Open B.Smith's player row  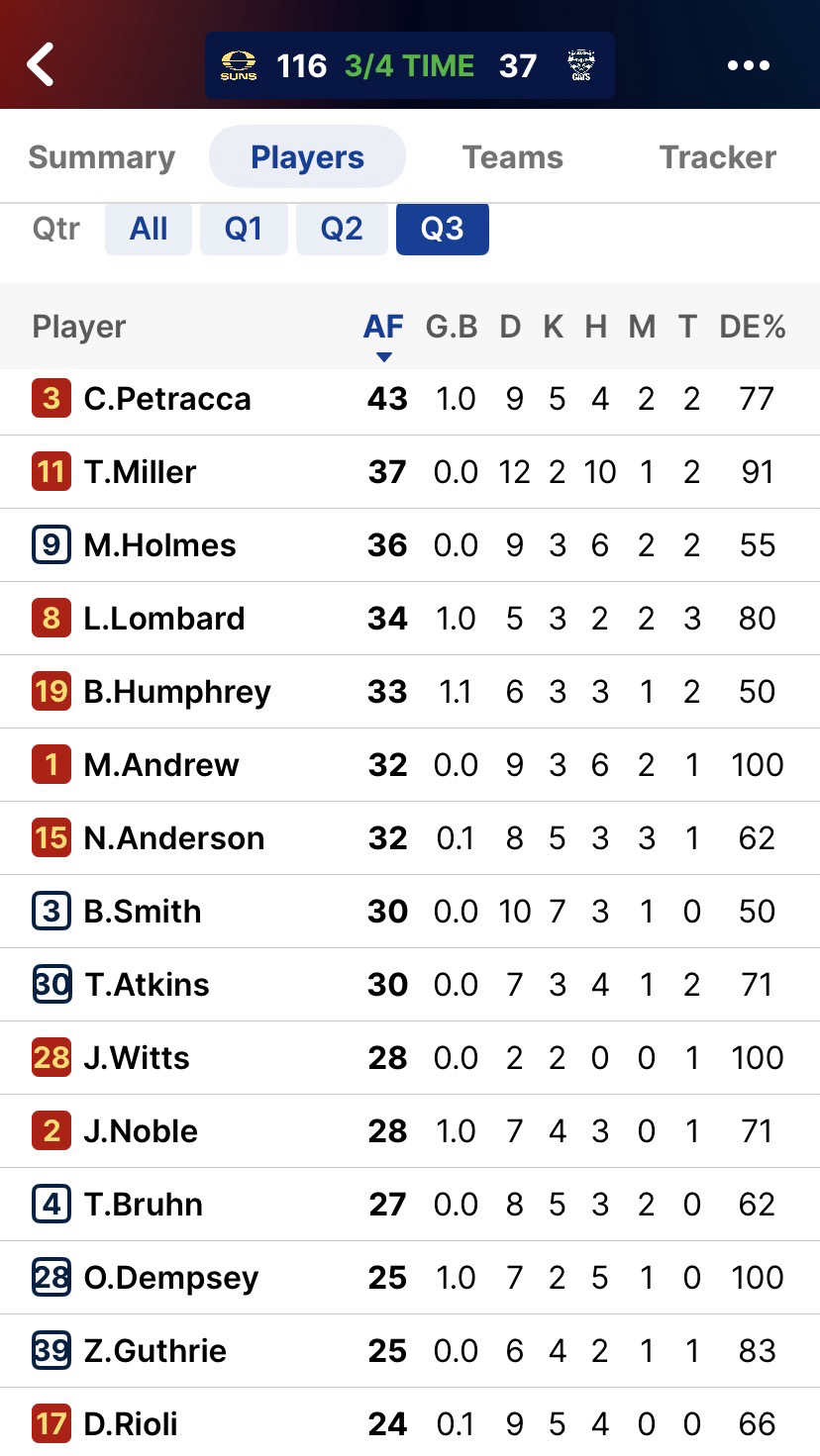click(142, 912)
